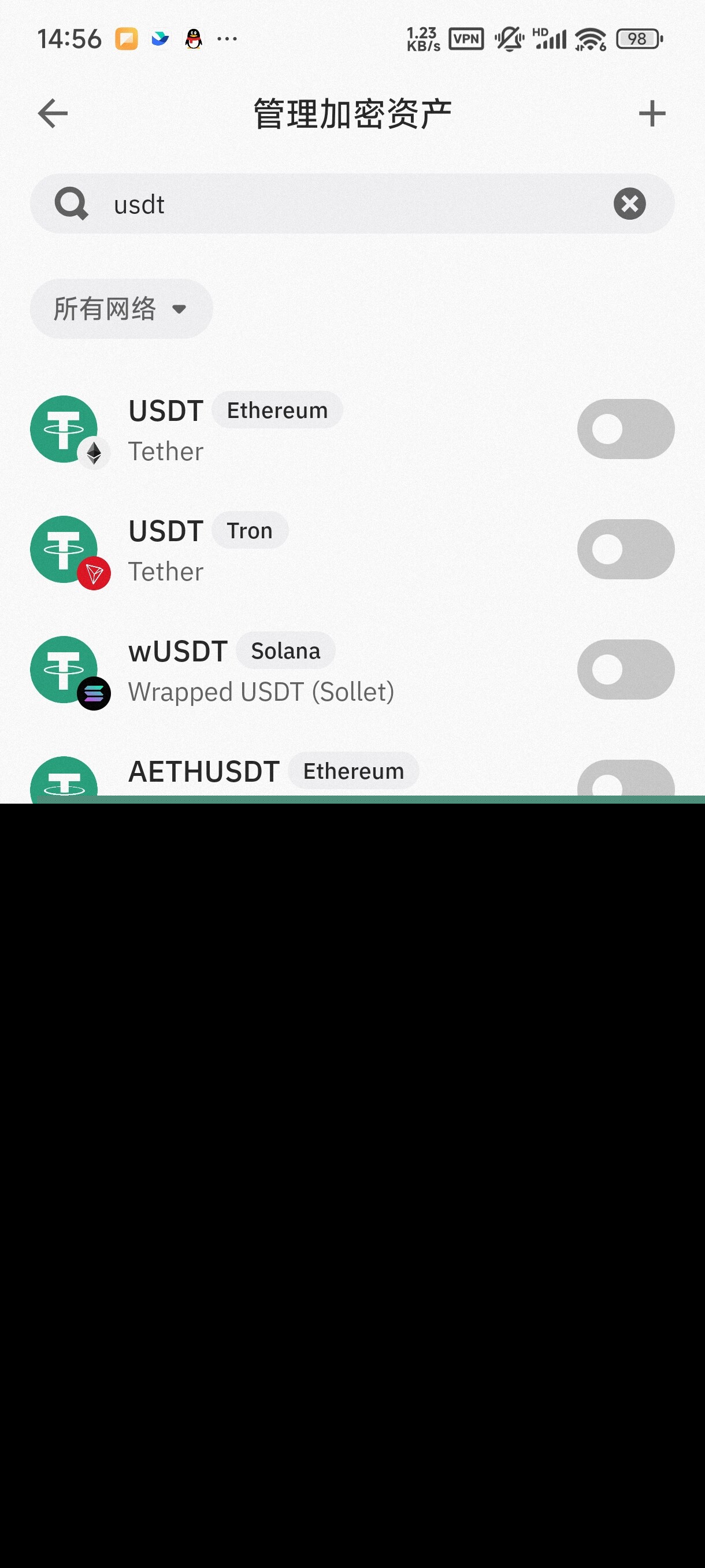
Task: Expand the 所有网络 network filter
Action: pos(121,309)
